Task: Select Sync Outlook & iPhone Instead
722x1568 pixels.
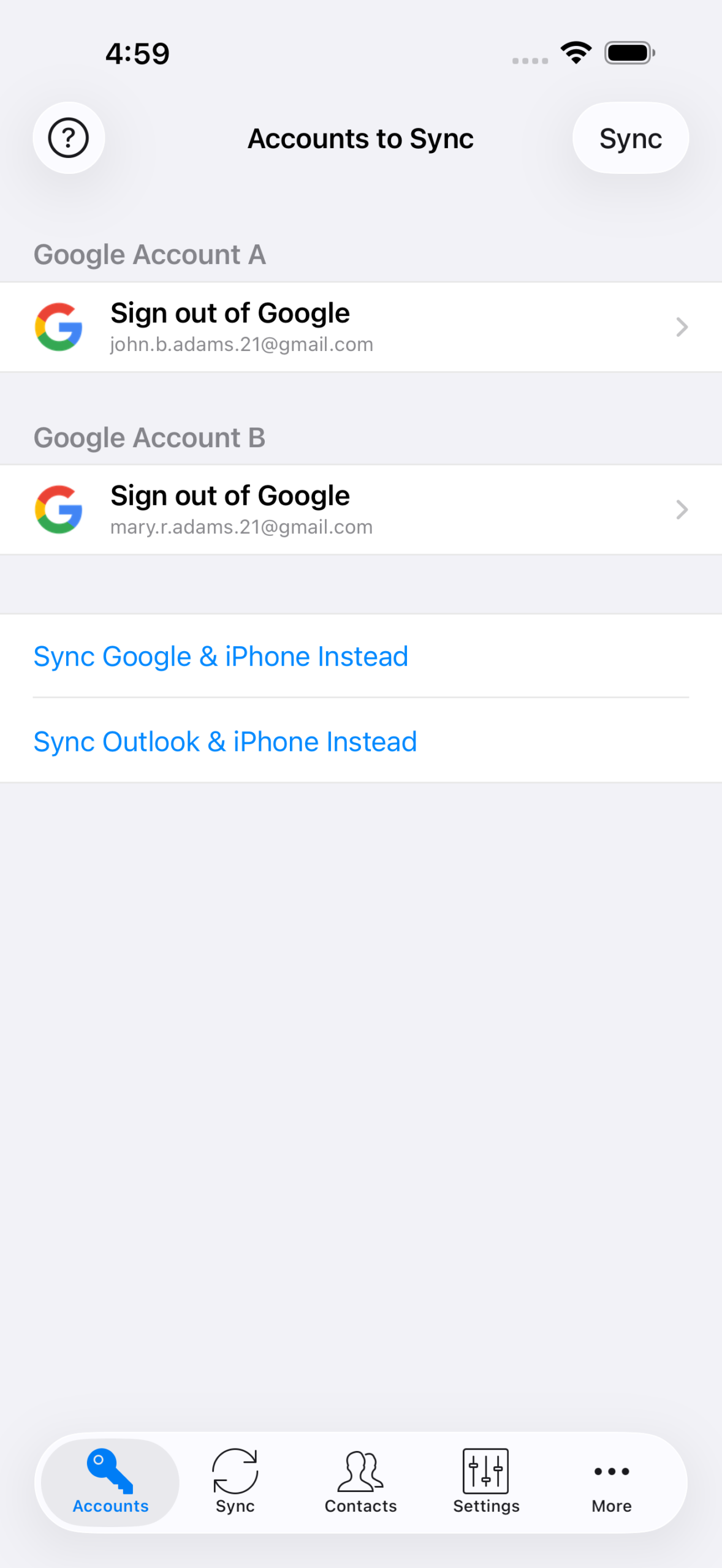Action: tap(225, 741)
